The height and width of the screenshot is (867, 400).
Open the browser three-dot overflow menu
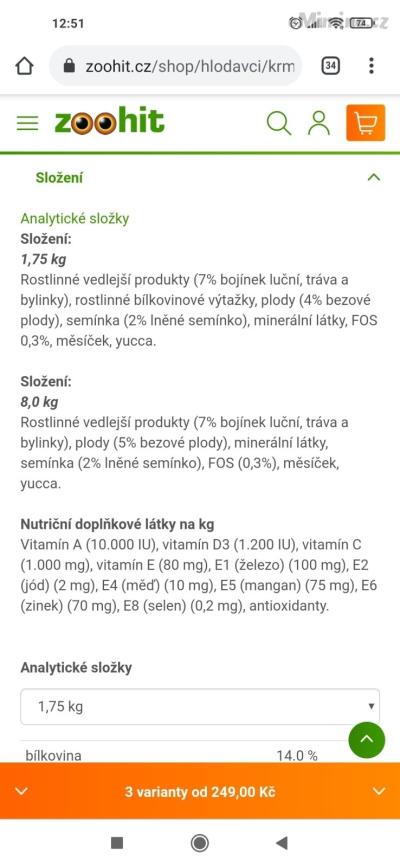371,66
